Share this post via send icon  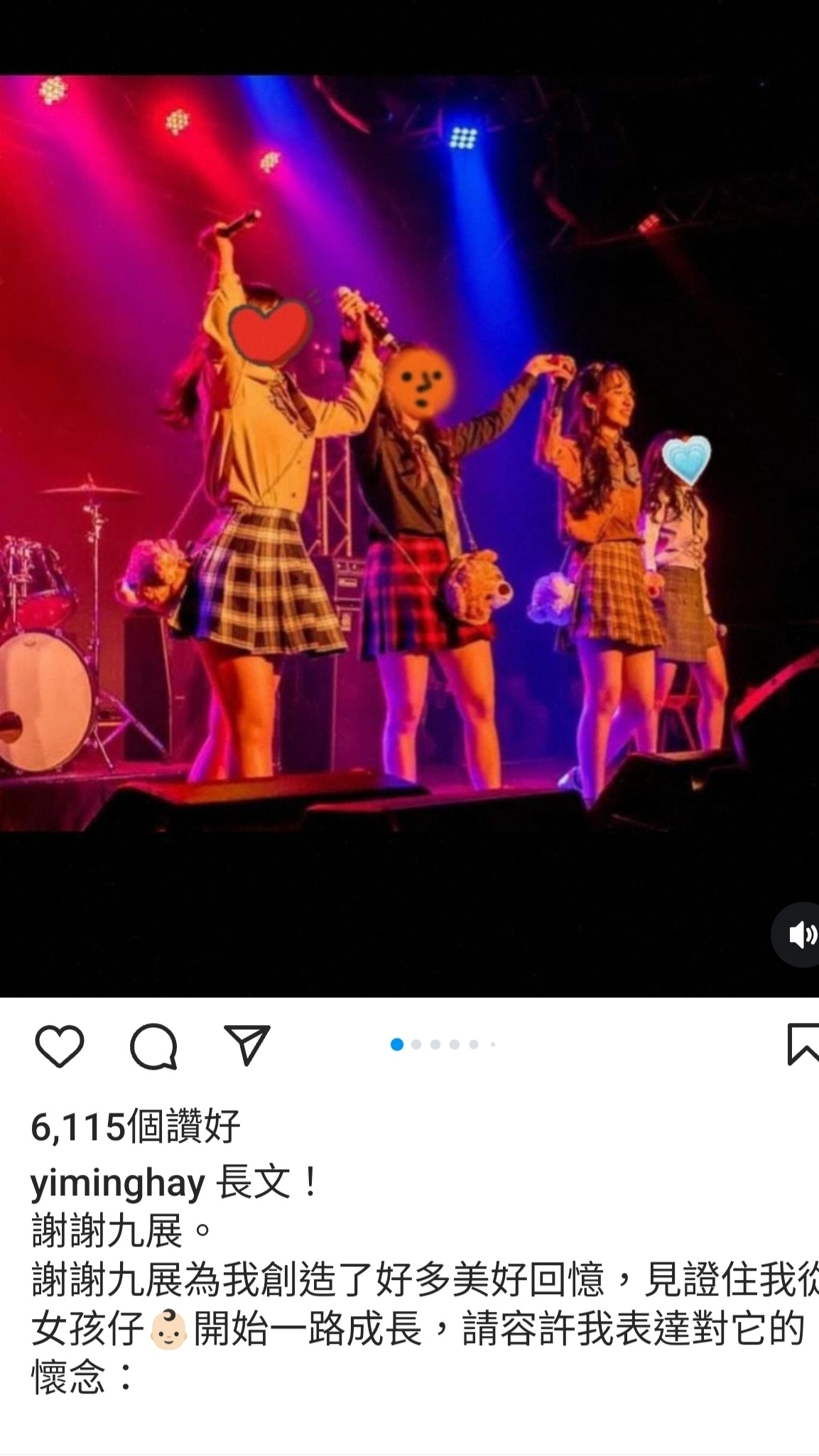246,1045
